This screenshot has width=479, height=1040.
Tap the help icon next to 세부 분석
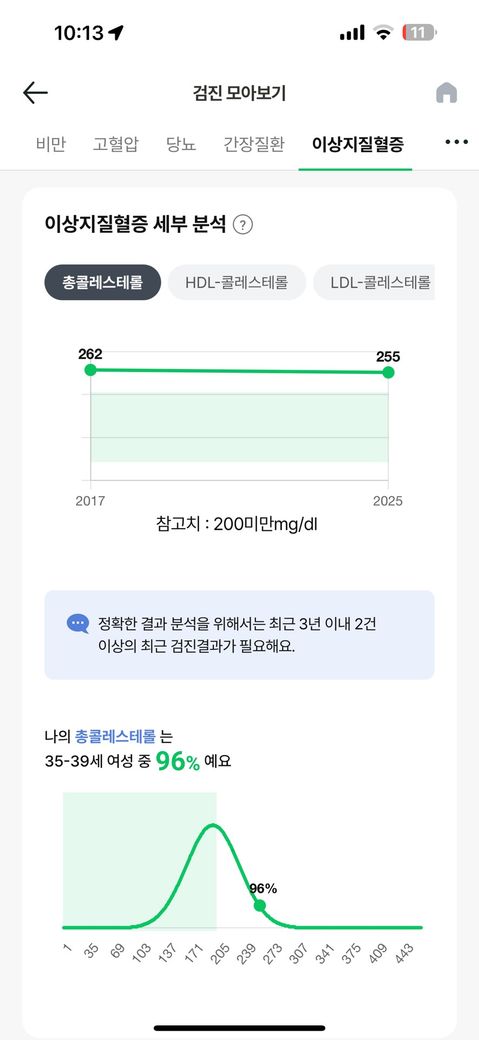click(x=243, y=226)
